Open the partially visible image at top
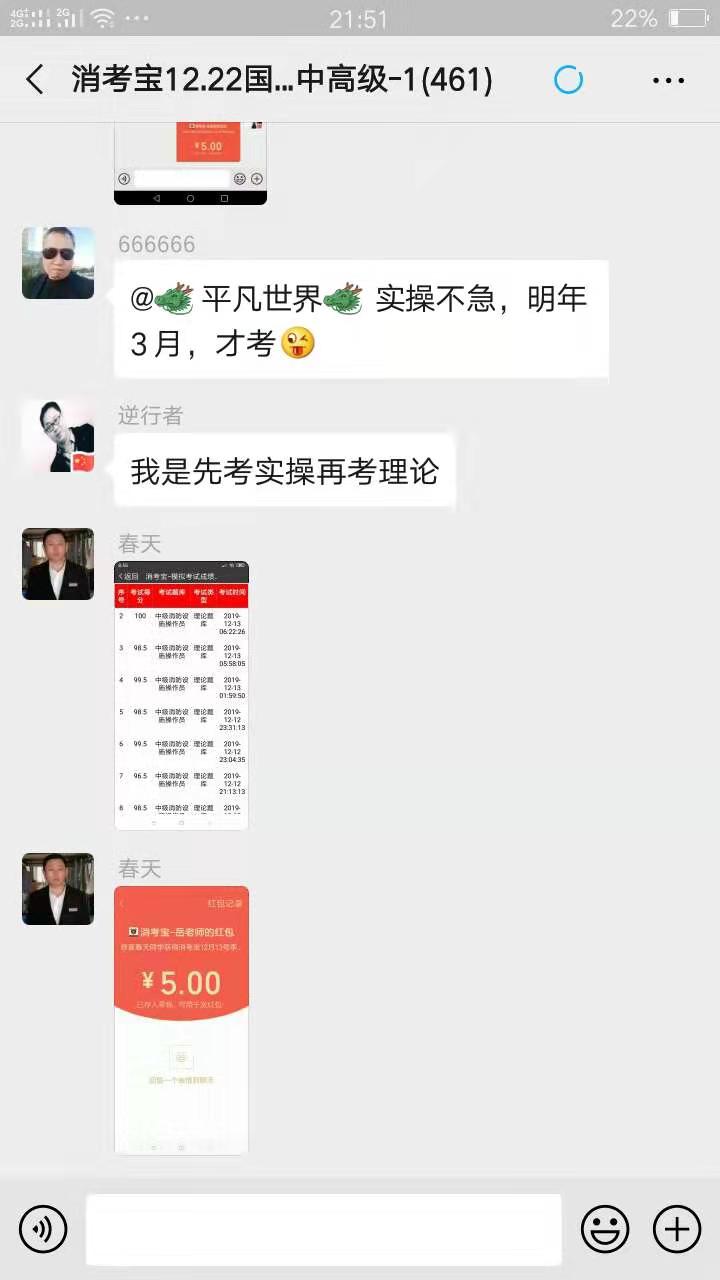The height and width of the screenshot is (1280, 720). [x=190, y=160]
